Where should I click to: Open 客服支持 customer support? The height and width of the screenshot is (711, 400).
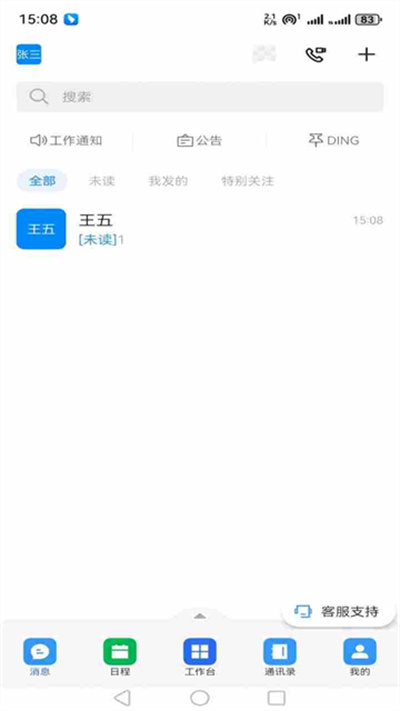click(339, 612)
